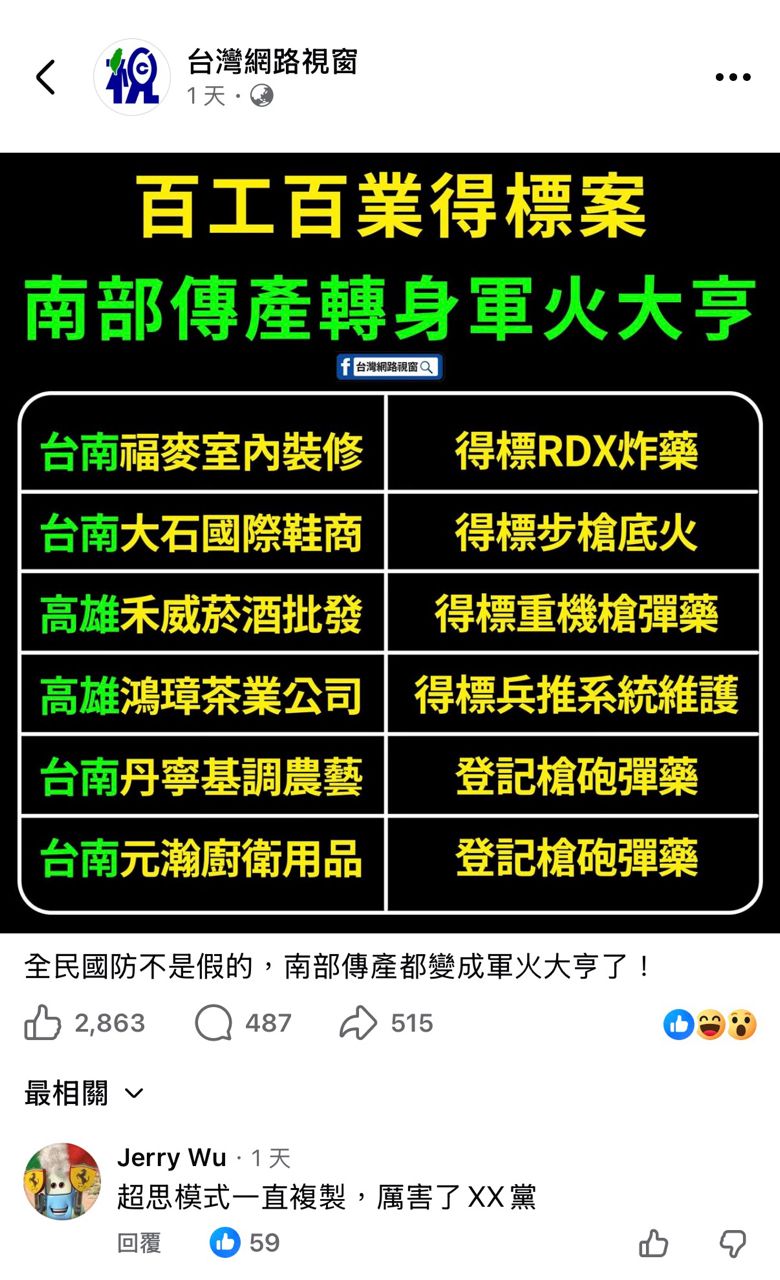Screen dimensions: 780x1280
Task: Open the post's three-dot overflow menu
Action: [x=733, y=77]
